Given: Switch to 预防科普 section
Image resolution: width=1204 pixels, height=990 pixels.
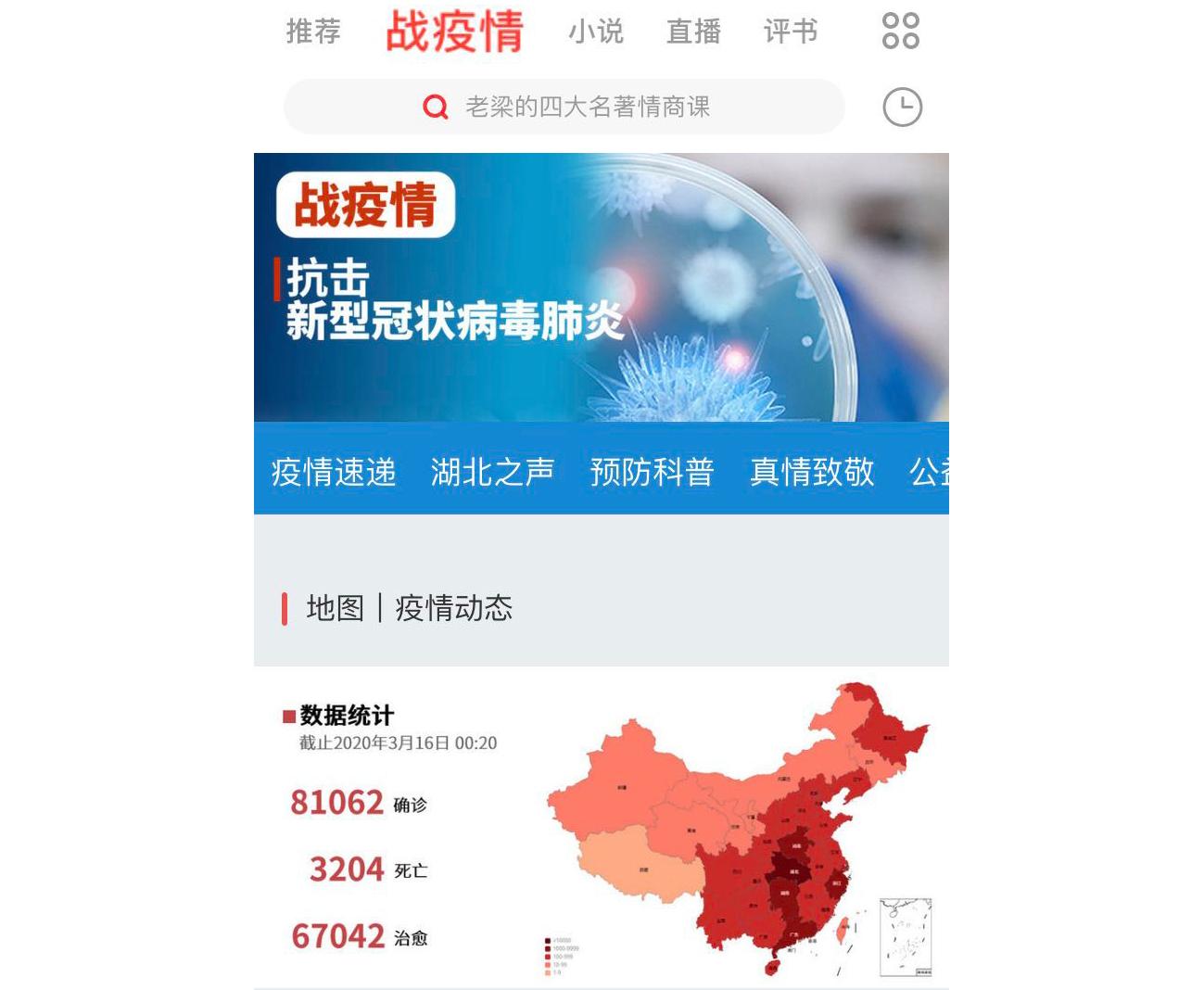Looking at the screenshot, I should [652, 472].
